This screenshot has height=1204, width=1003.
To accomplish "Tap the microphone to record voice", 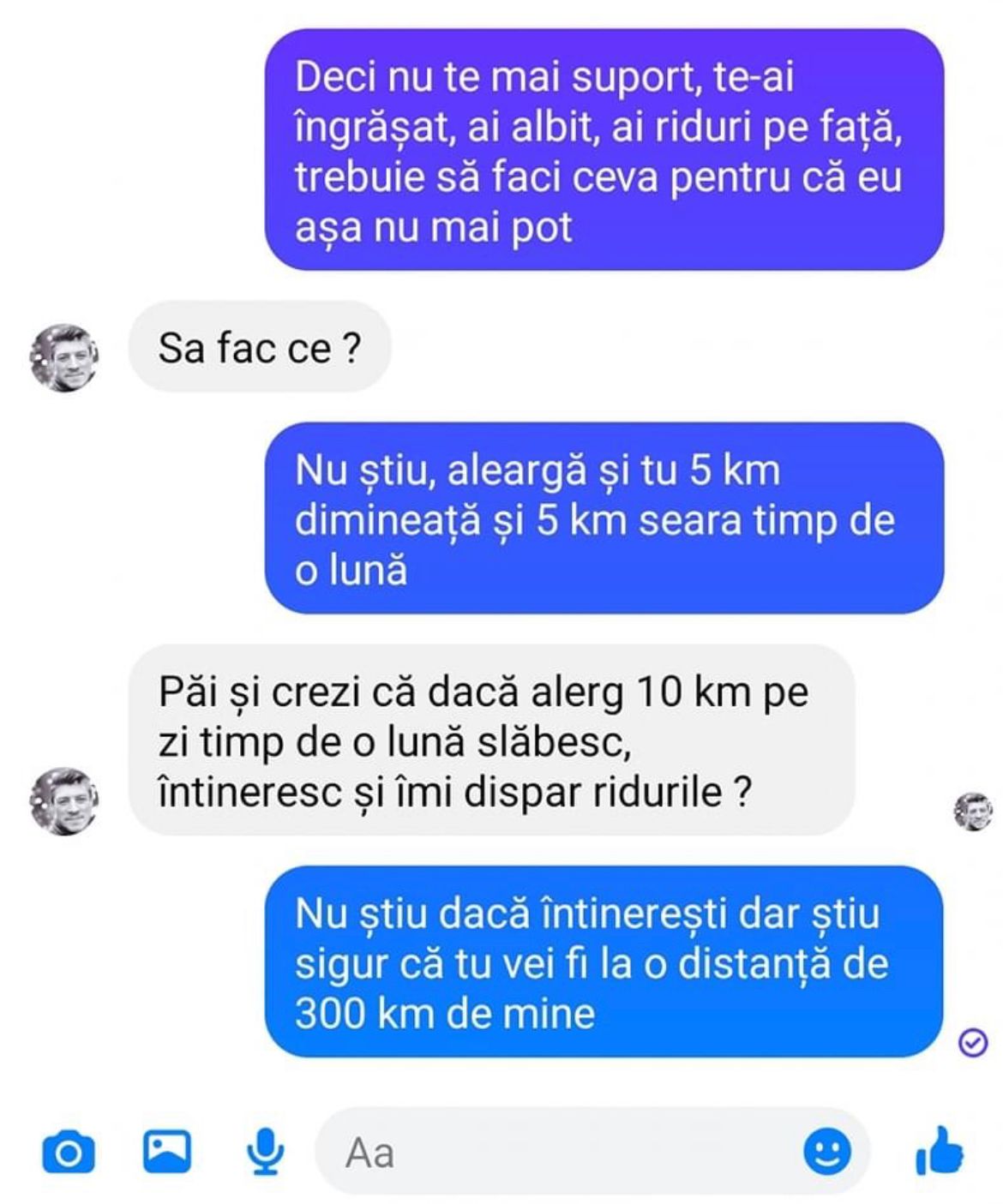I will pos(265,1151).
